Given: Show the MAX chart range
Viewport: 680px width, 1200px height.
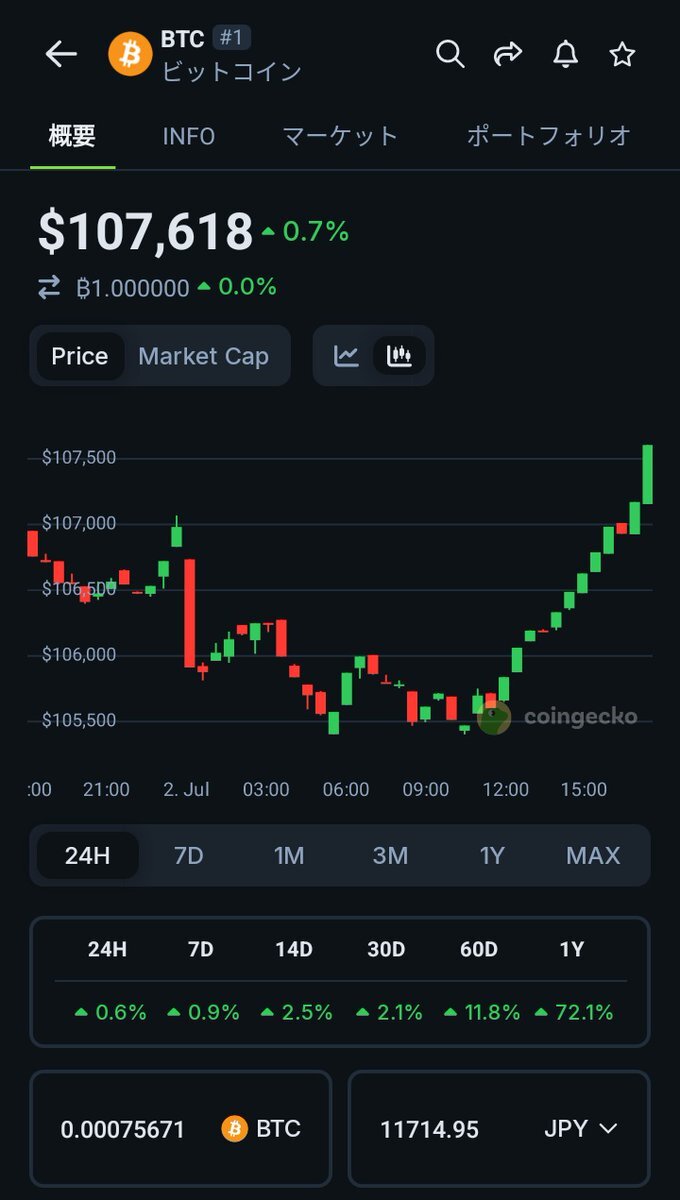Looking at the screenshot, I should point(593,856).
